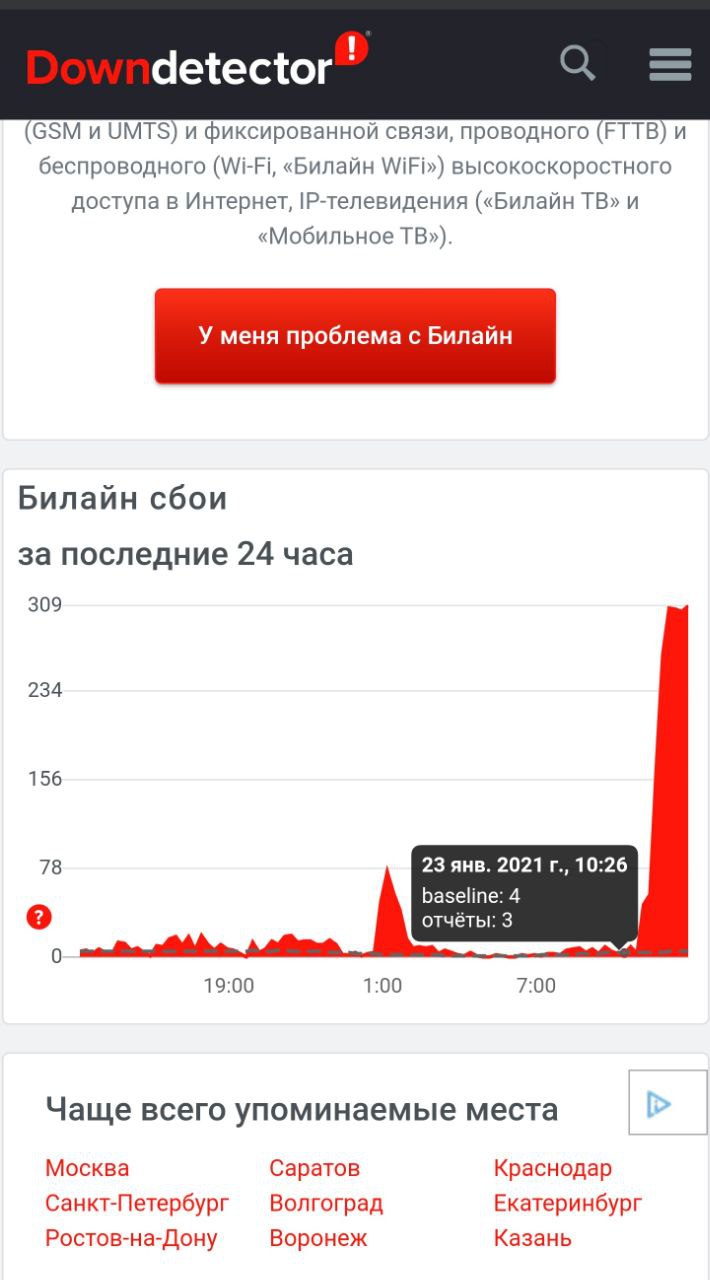Open the chart help question mark
The width and height of the screenshot is (710, 1280).
coord(39,916)
